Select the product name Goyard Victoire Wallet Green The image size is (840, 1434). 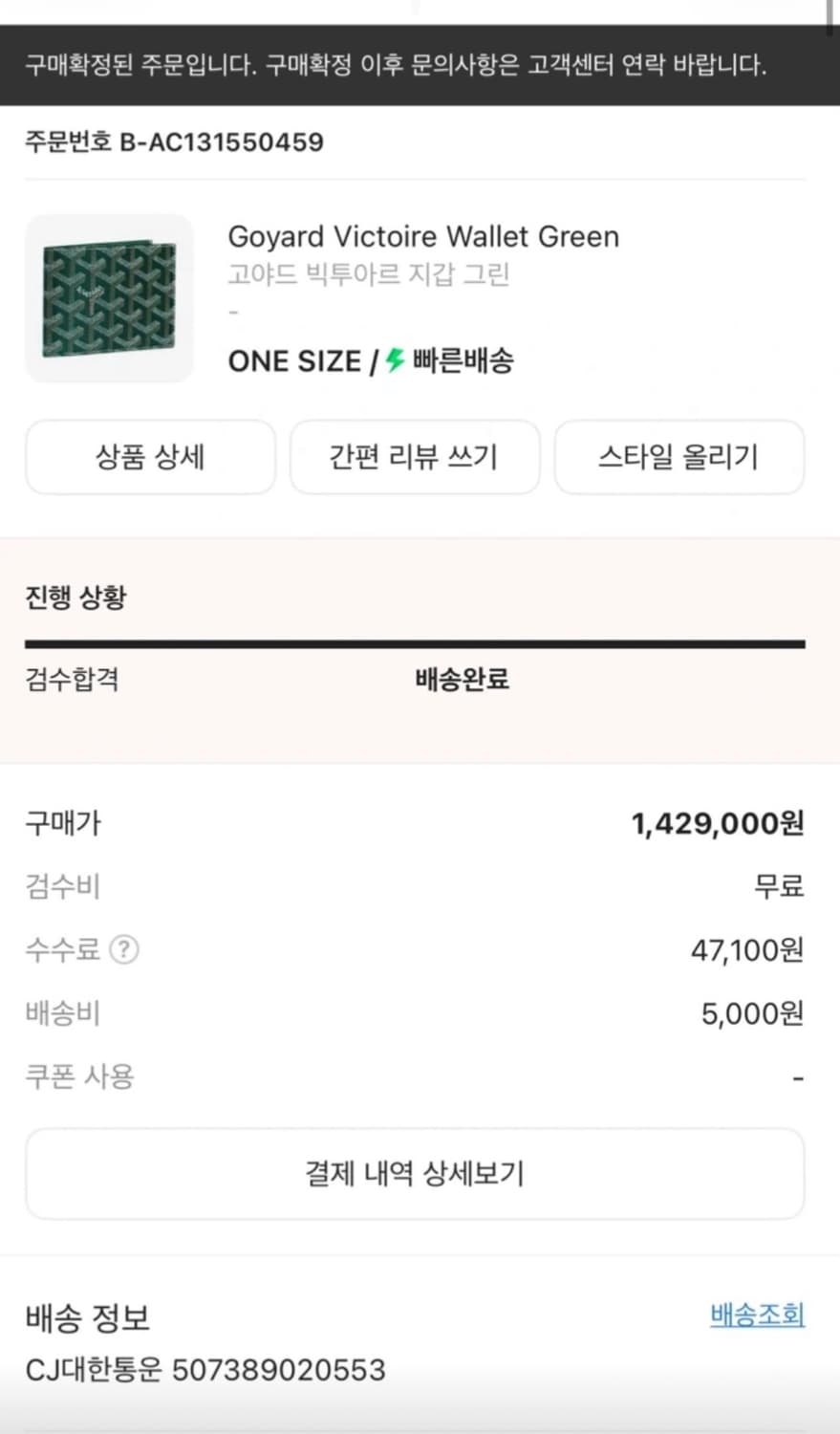[422, 237]
